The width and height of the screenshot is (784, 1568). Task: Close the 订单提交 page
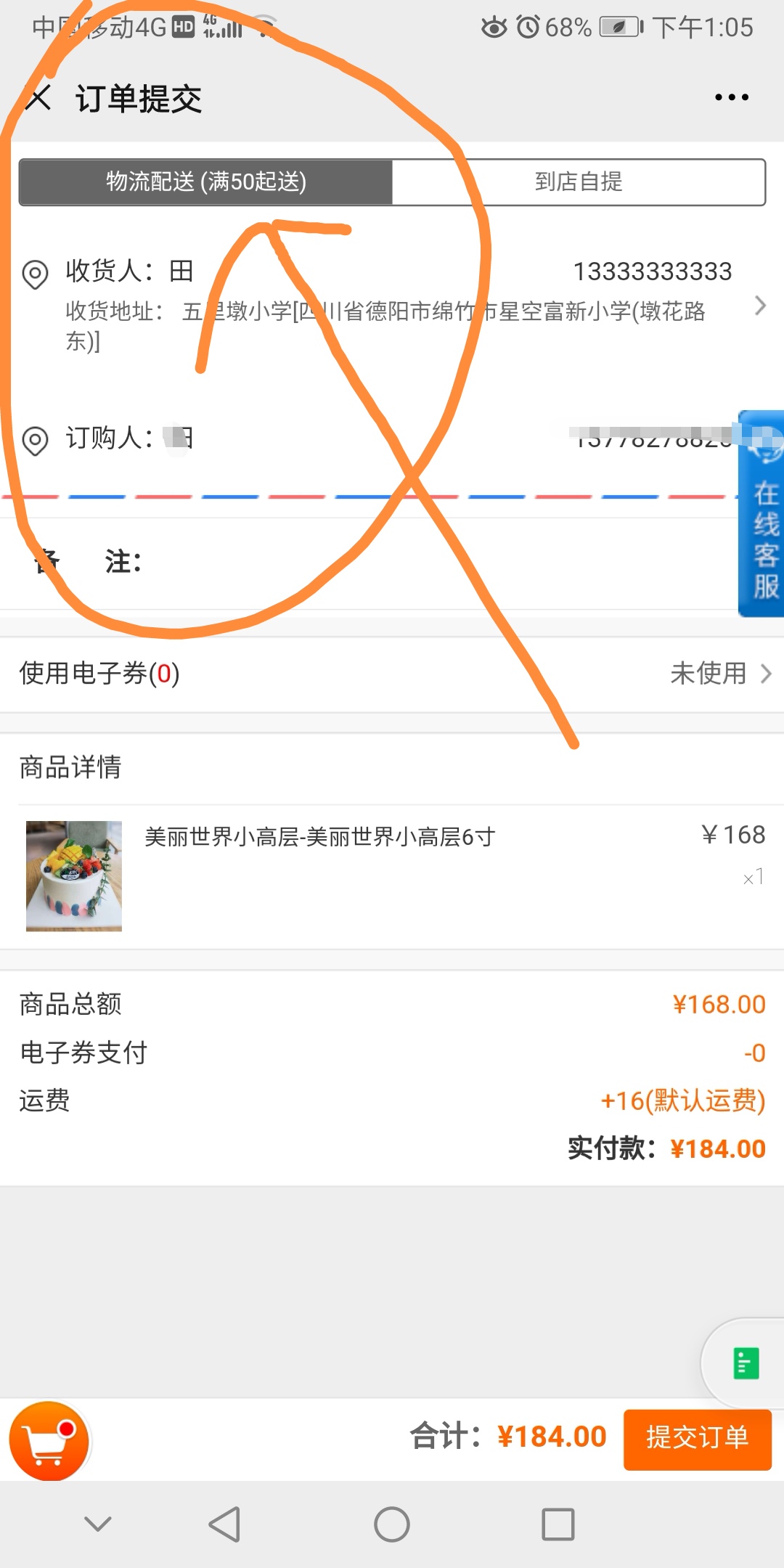[38, 97]
